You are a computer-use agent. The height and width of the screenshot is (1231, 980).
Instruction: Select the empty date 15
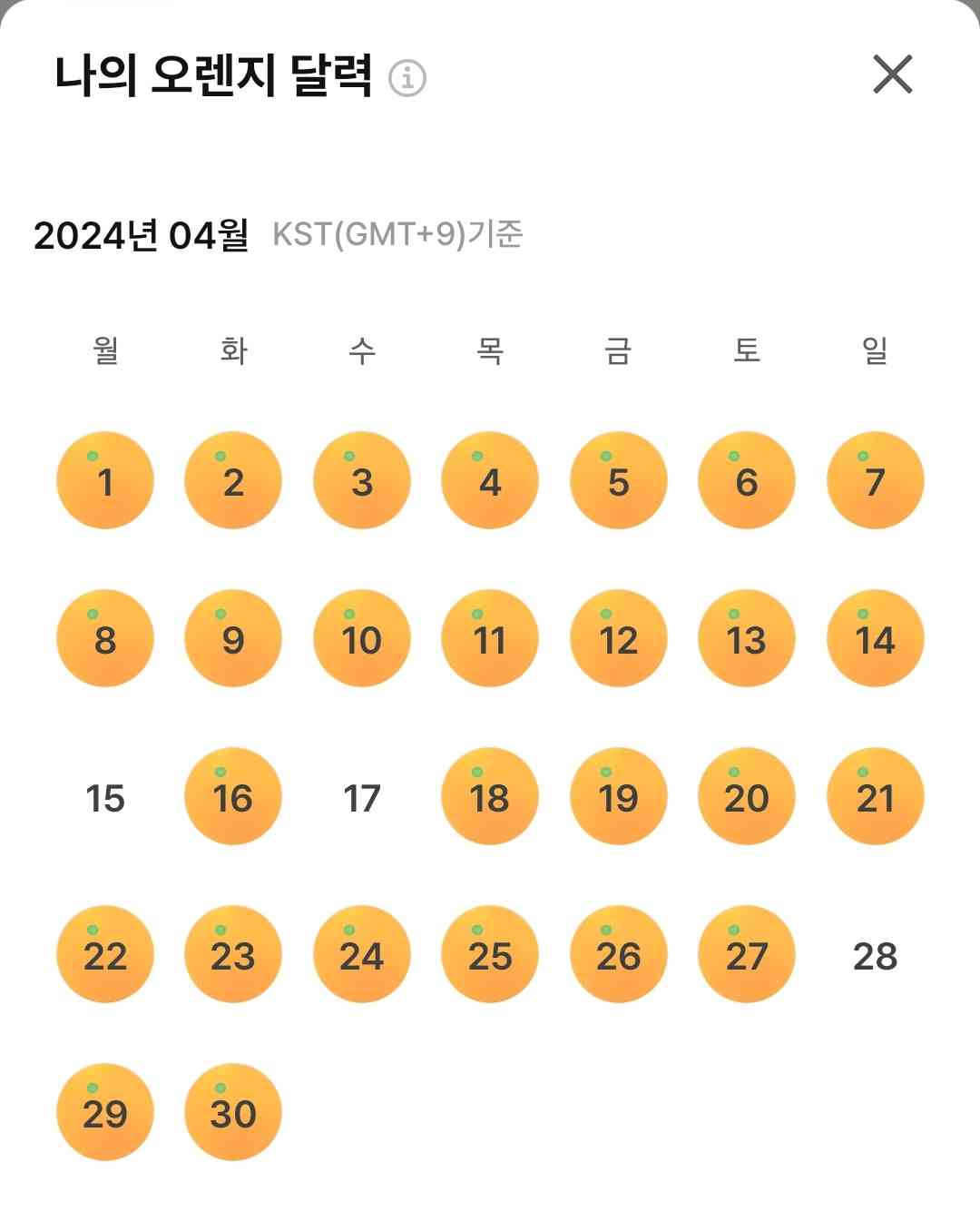pyautogui.click(x=103, y=799)
